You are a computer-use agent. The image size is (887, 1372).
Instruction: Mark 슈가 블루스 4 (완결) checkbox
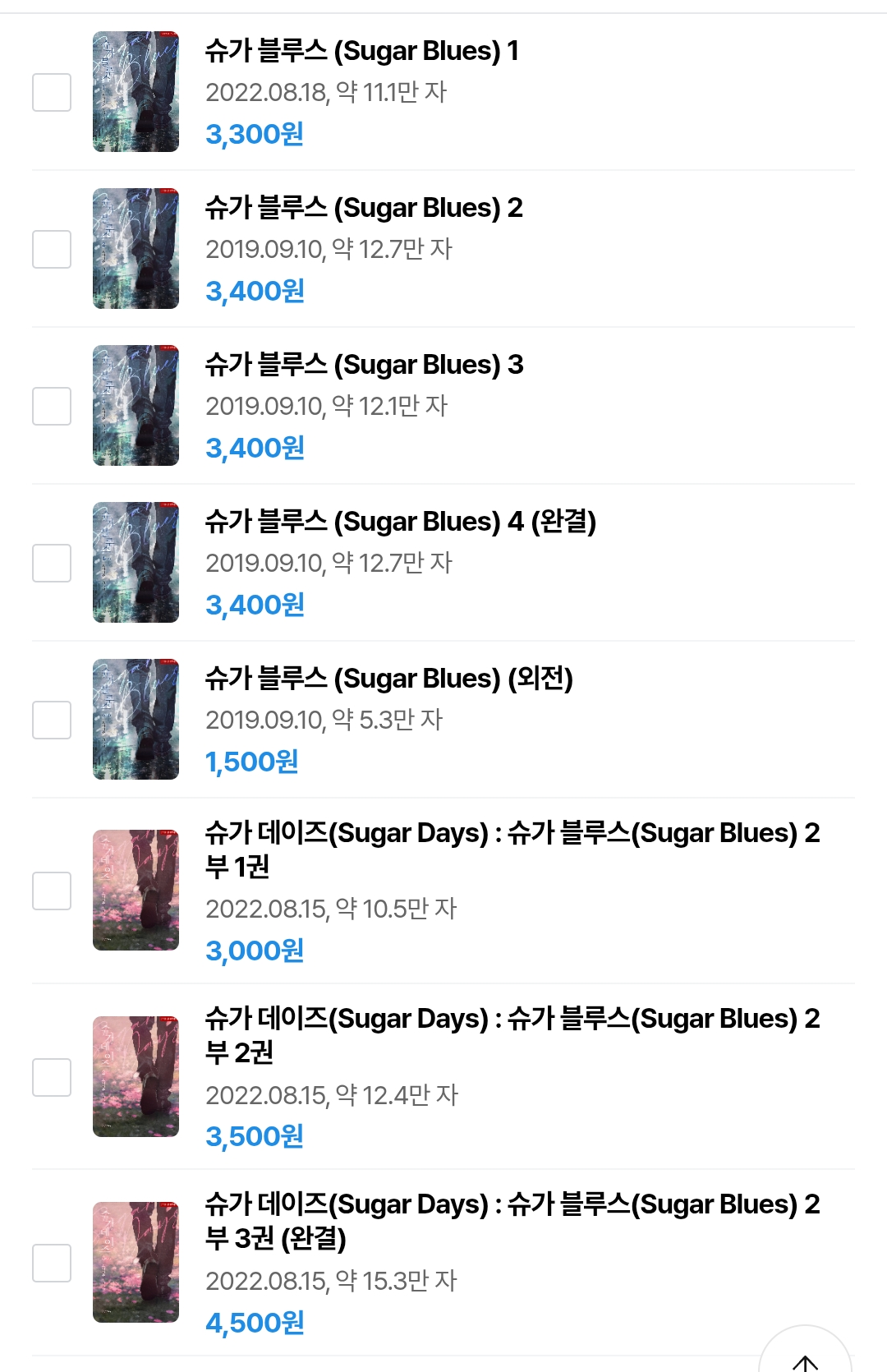coord(52,563)
